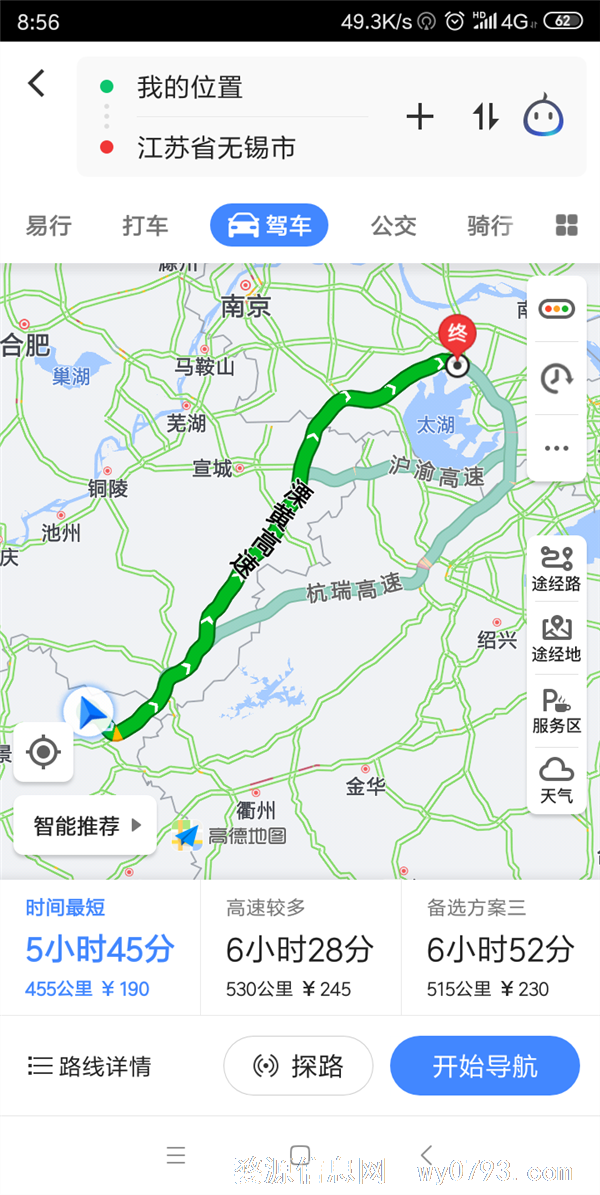Viewport: 600px width, 1195px height.
Task: Open the three-dot more options on map
Action: 556,448
